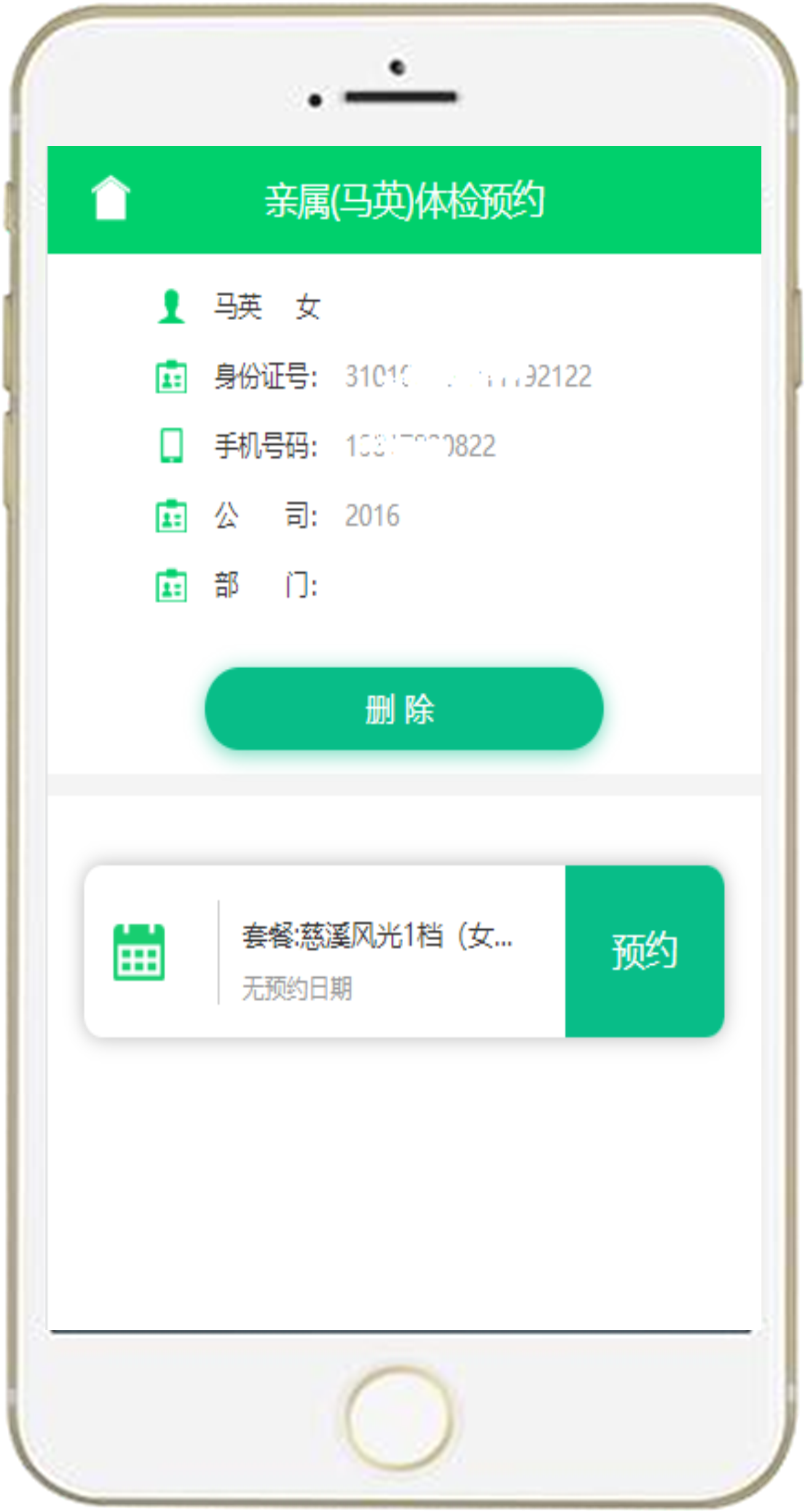Tap the 删除 button
This screenshot has width=805, height=1512.
[x=404, y=709]
